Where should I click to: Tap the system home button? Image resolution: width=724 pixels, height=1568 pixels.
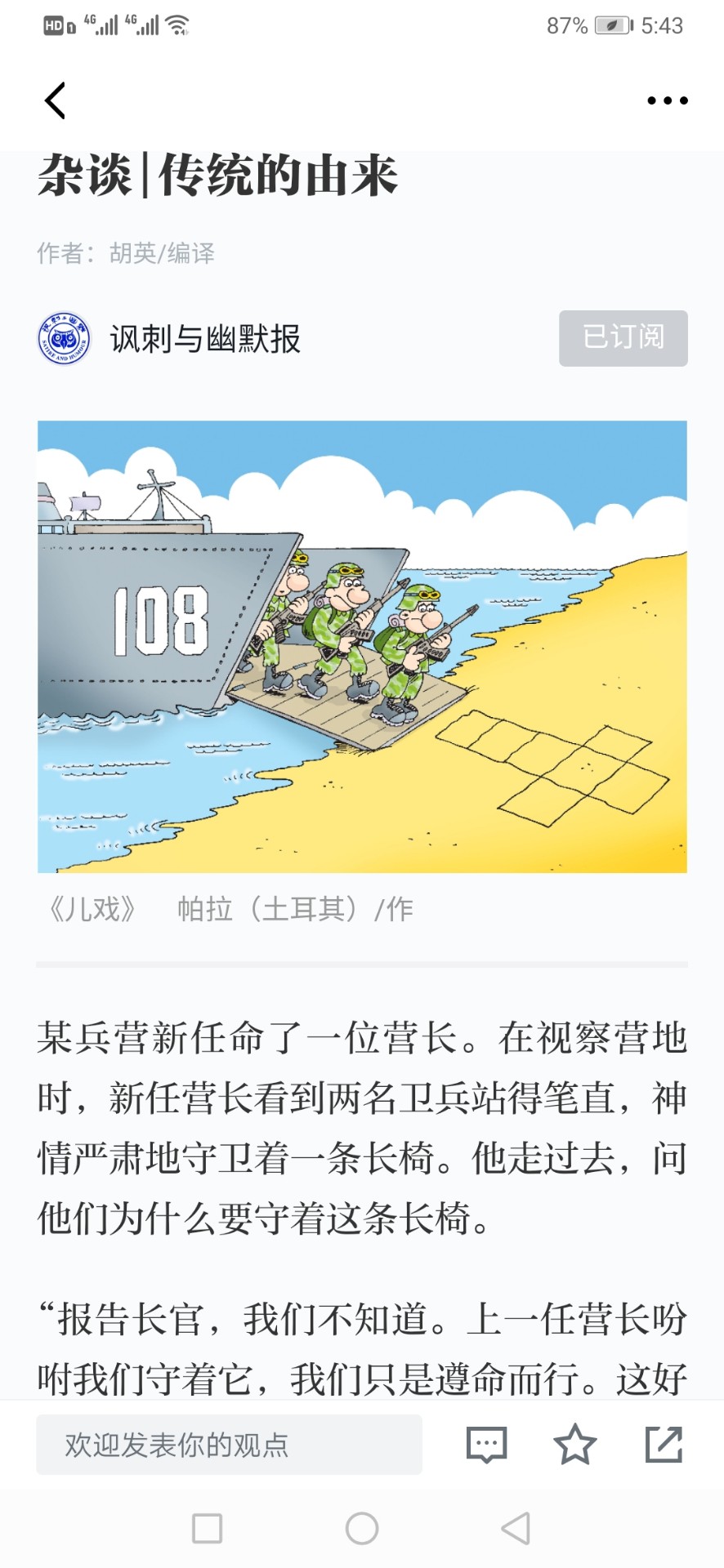(362, 1528)
